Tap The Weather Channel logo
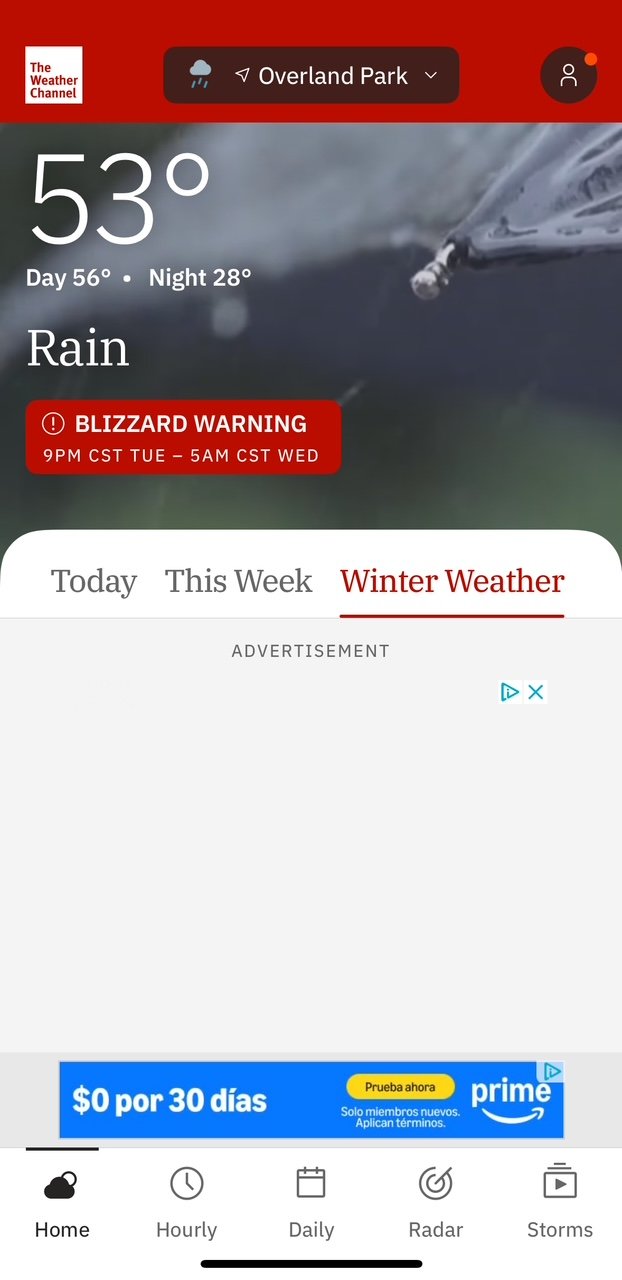 pyautogui.click(x=54, y=75)
